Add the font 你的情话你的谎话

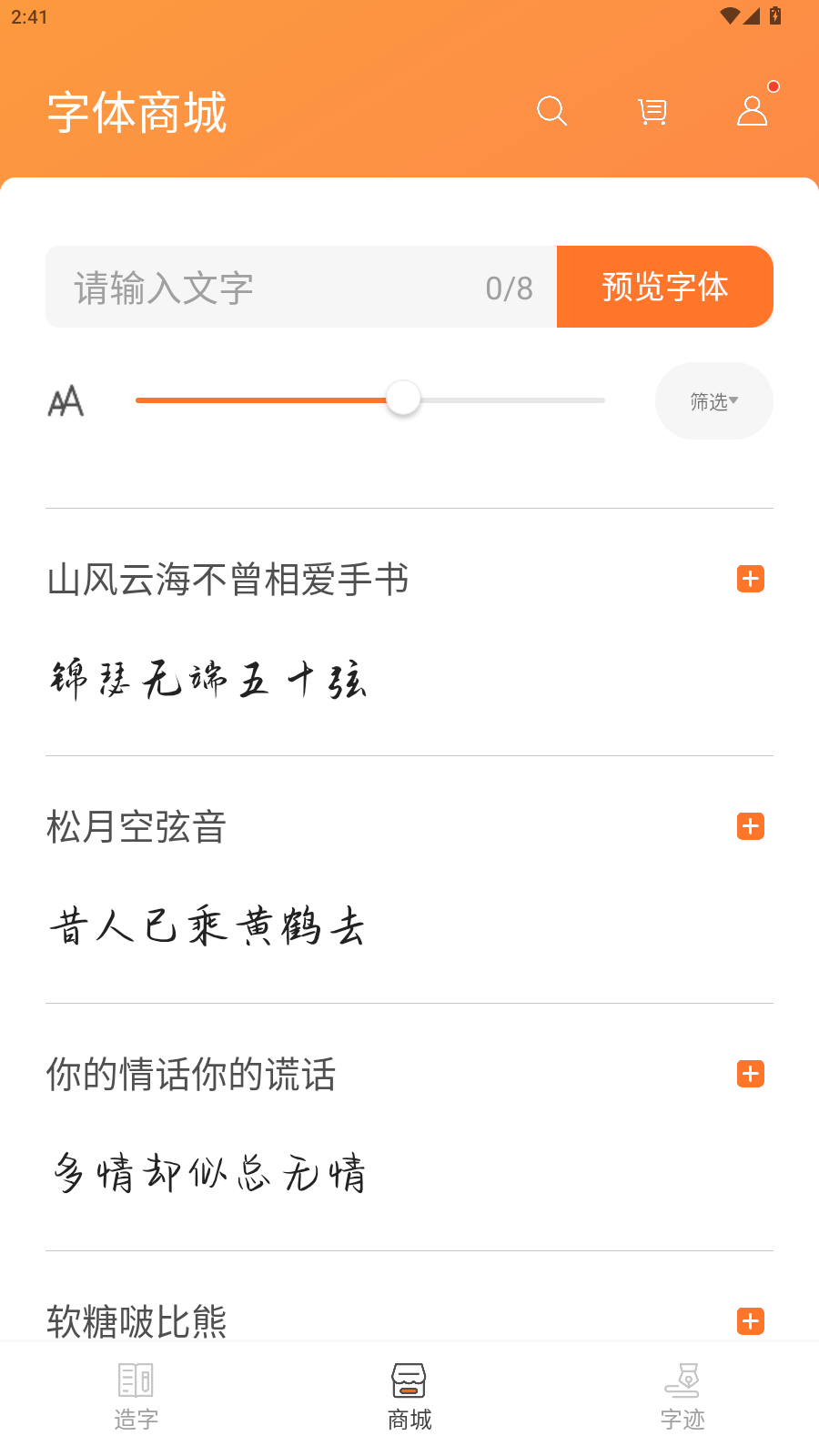[750, 1074]
